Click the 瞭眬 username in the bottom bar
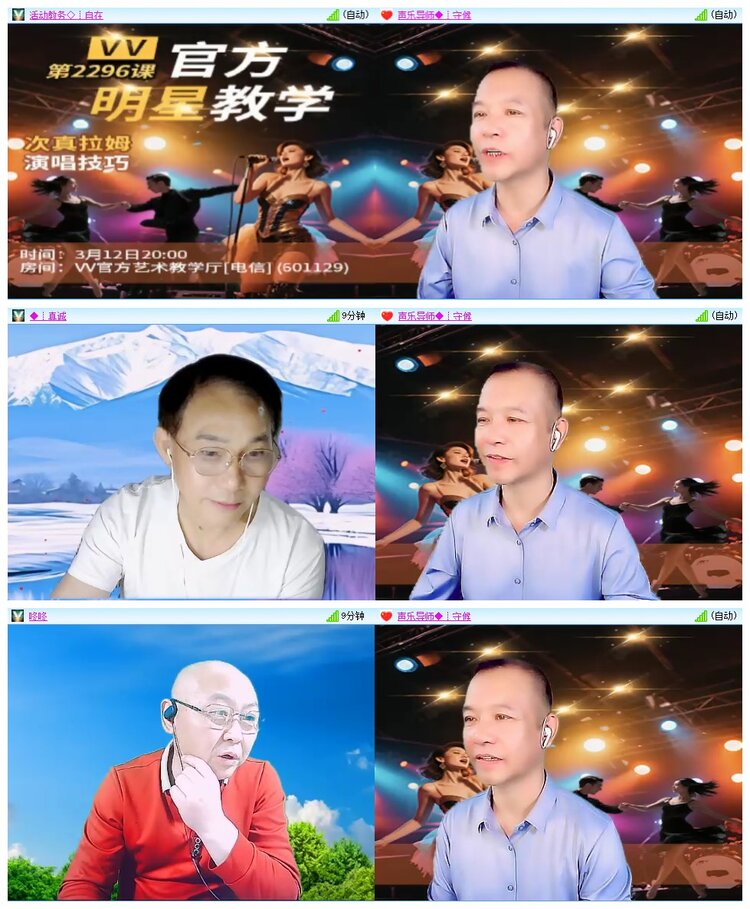The width and height of the screenshot is (750, 909). point(38,618)
